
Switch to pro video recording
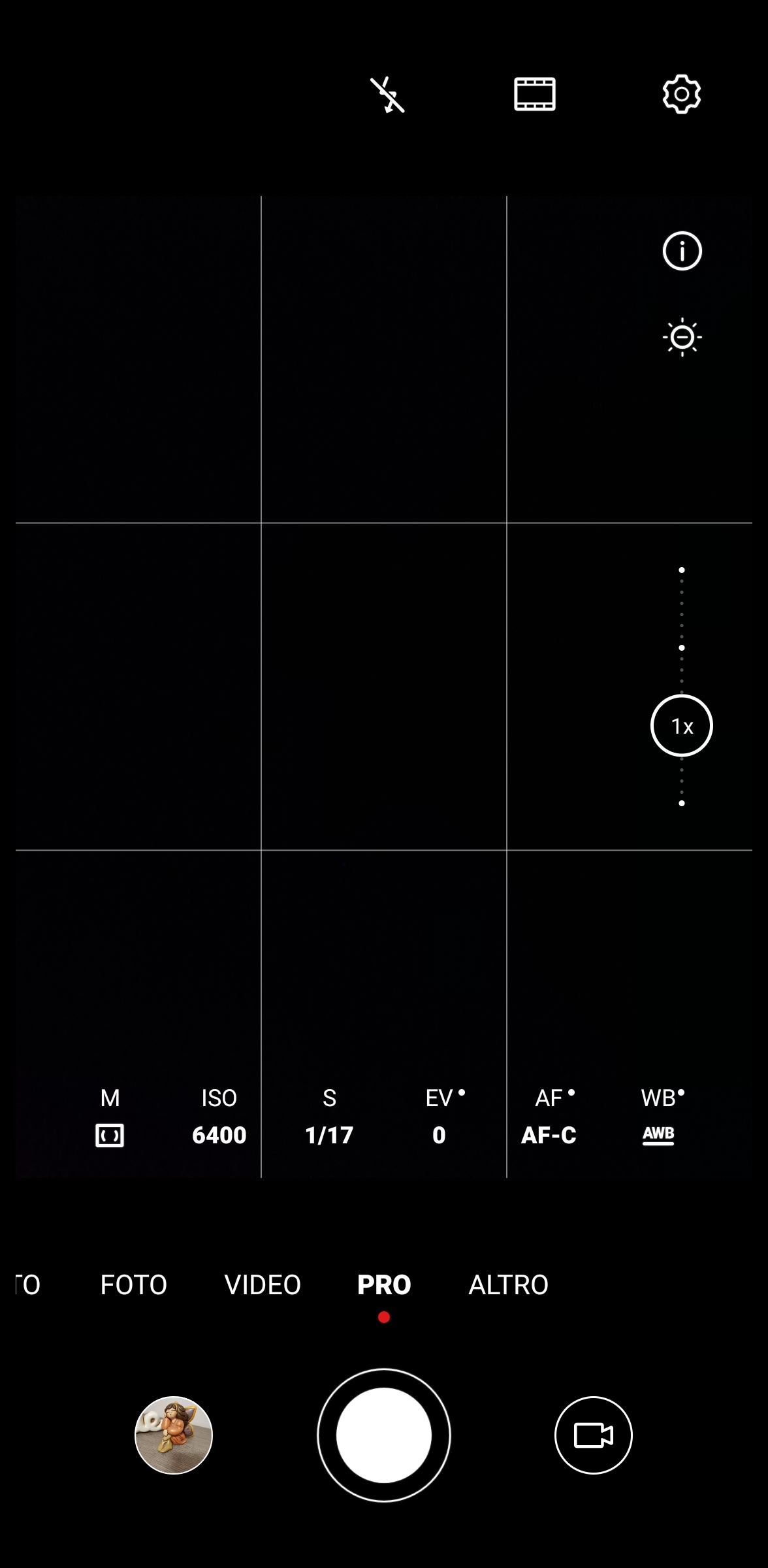[594, 1435]
